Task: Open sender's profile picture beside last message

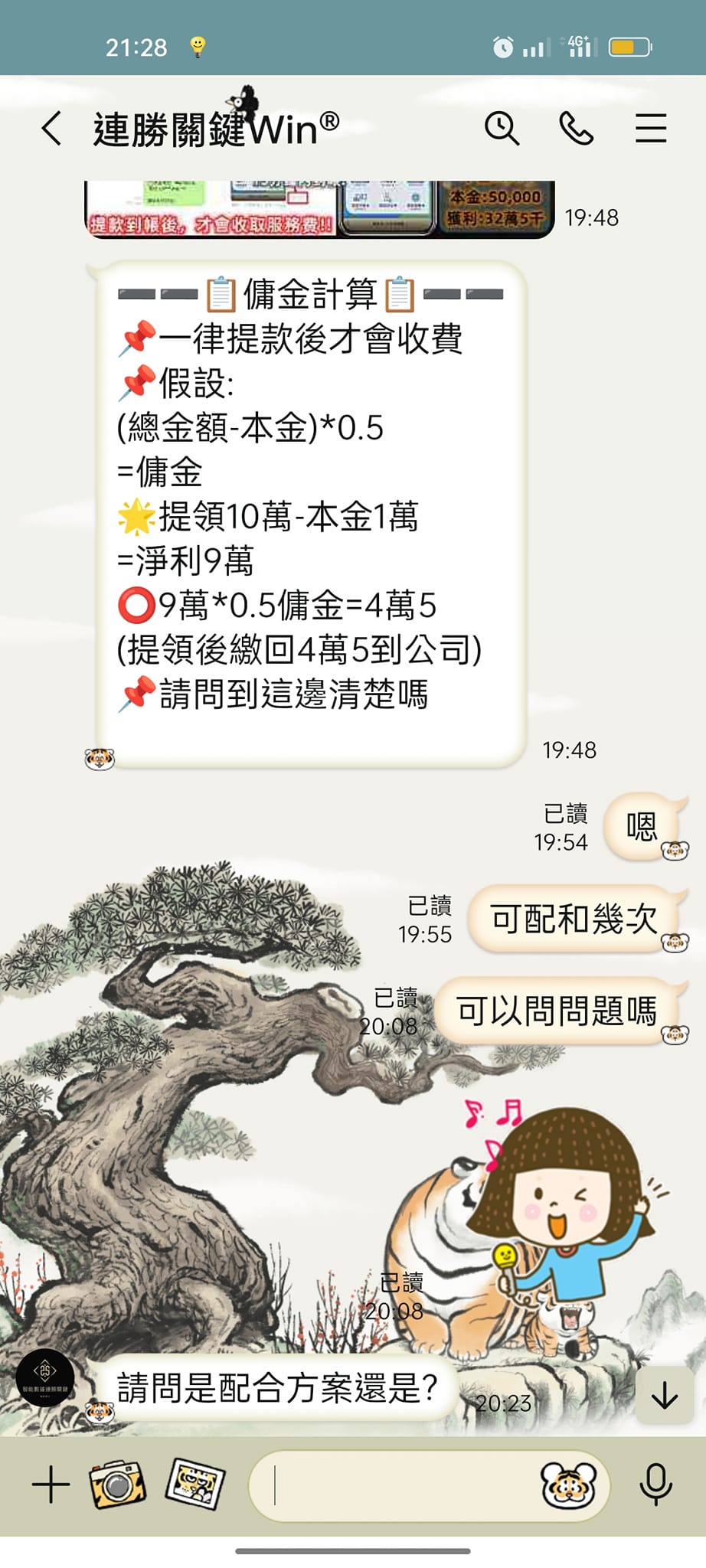Action: (45, 1377)
